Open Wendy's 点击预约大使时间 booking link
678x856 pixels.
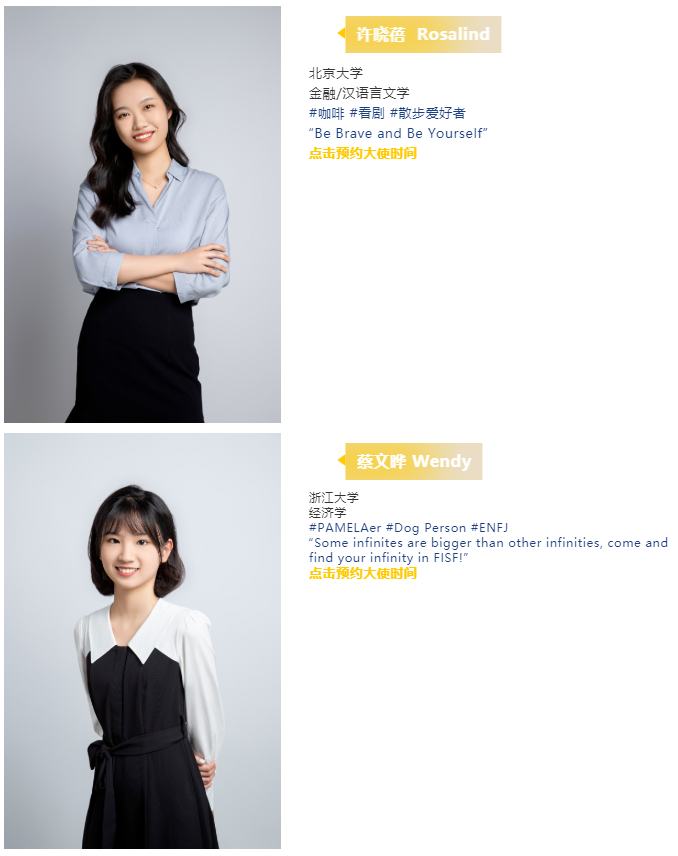pyautogui.click(x=362, y=574)
